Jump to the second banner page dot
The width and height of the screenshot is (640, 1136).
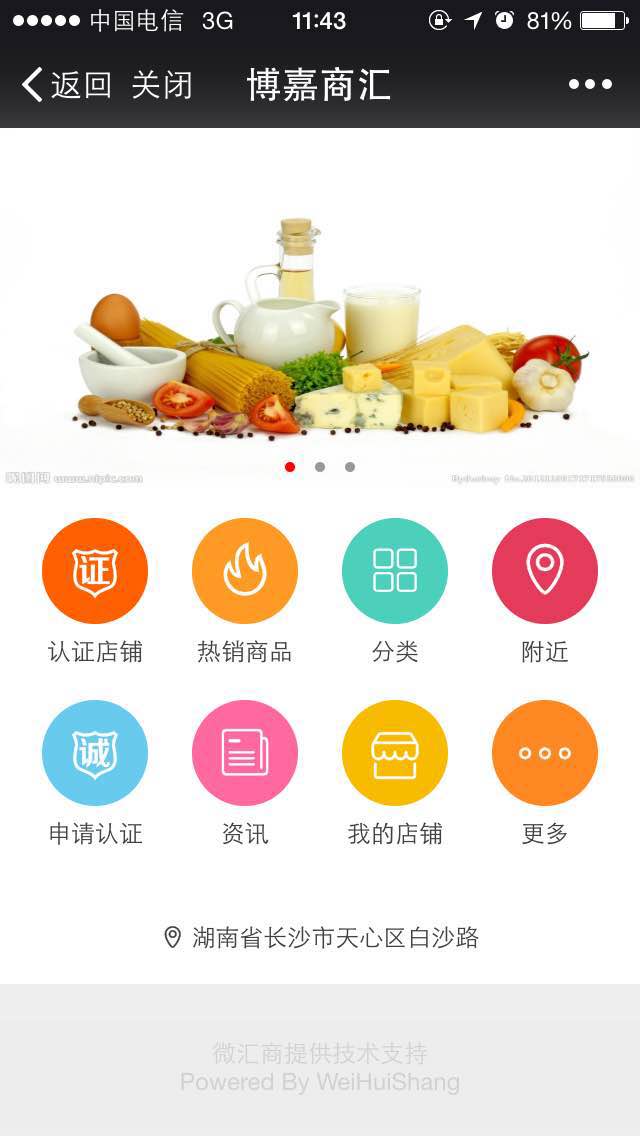pos(320,467)
